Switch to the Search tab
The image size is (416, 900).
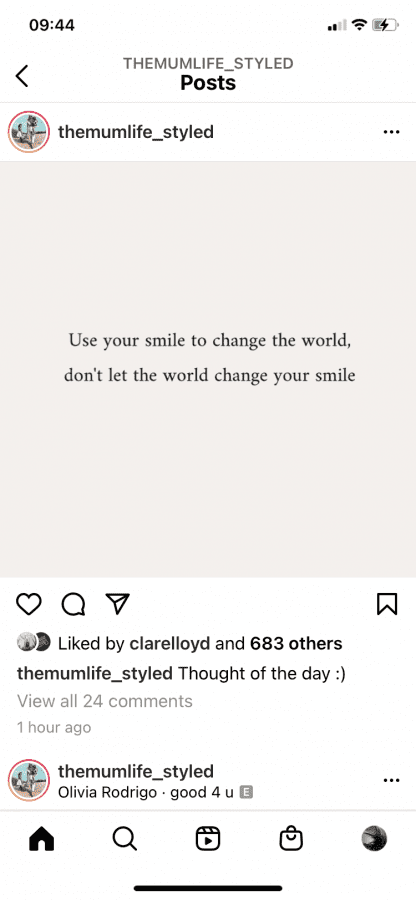(x=125, y=839)
